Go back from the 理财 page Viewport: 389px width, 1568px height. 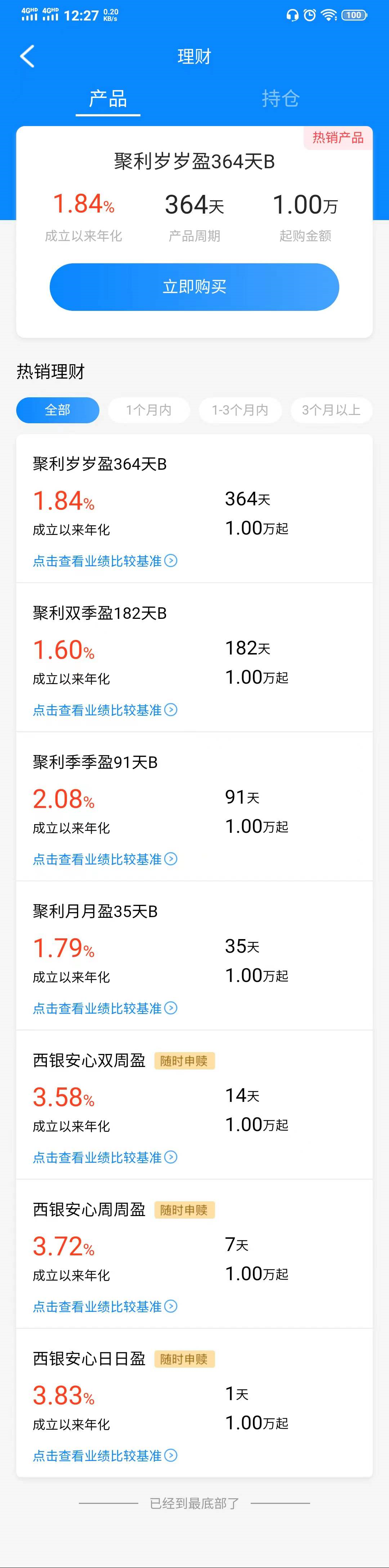tap(27, 57)
